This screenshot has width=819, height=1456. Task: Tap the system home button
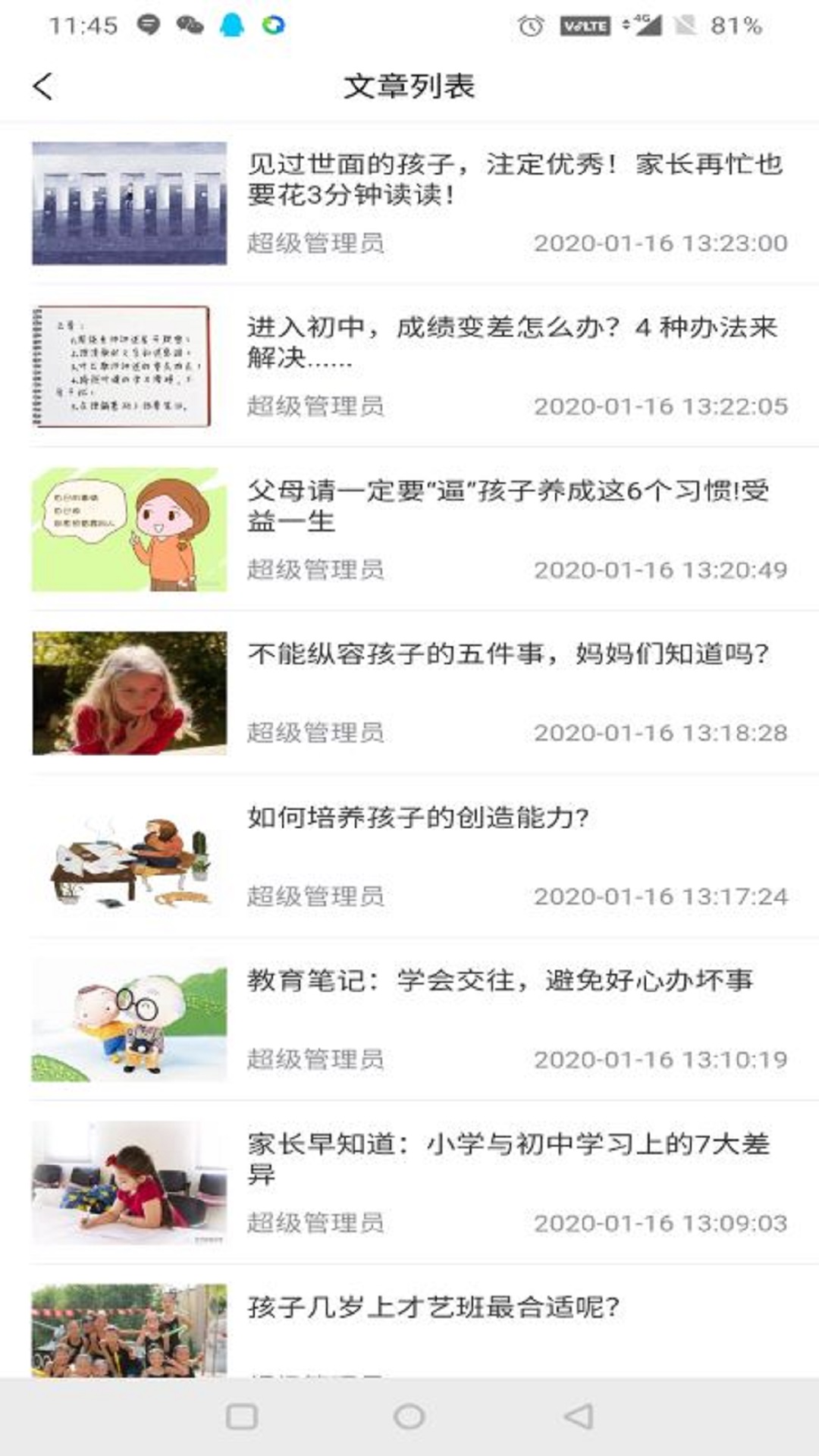[x=409, y=1417]
